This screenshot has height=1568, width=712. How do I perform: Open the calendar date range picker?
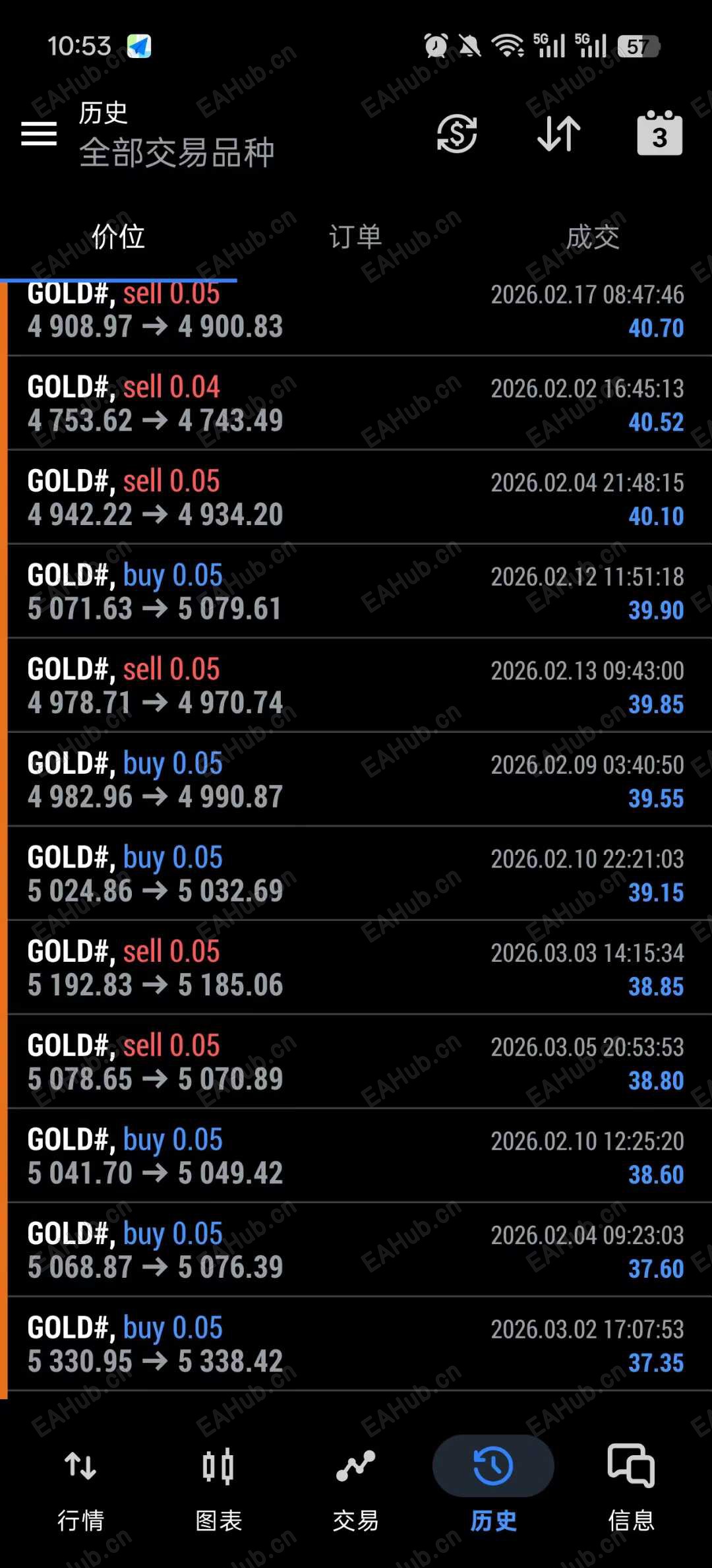[x=659, y=134]
